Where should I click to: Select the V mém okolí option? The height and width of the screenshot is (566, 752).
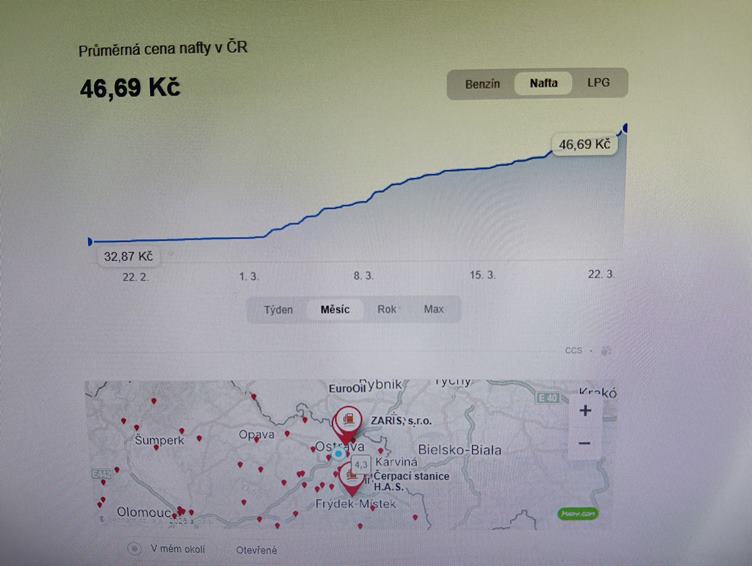[134, 548]
